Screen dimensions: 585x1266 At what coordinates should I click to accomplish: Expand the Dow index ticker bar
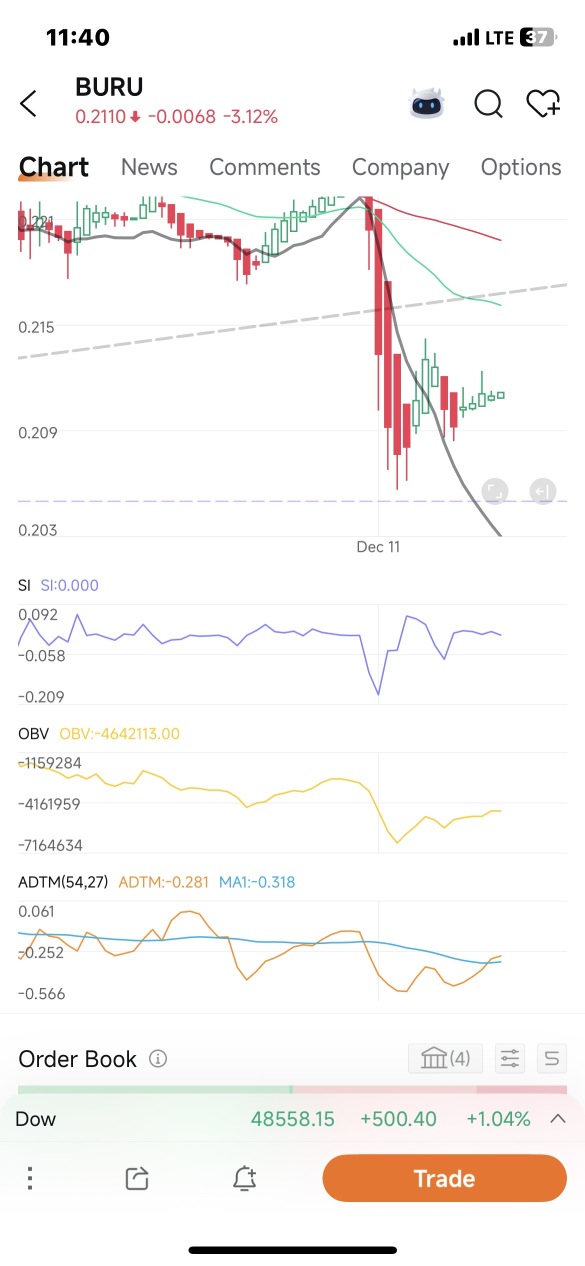pos(558,1119)
